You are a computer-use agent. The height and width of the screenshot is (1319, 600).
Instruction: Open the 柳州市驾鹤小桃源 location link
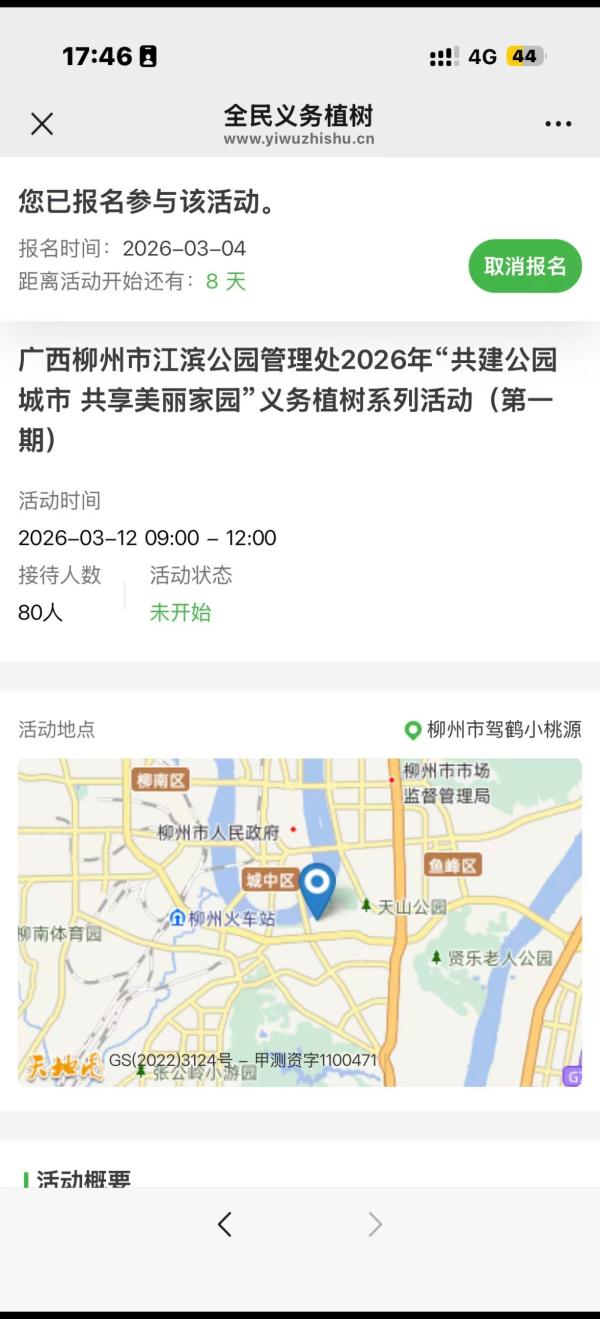click(x=493, y=730)
